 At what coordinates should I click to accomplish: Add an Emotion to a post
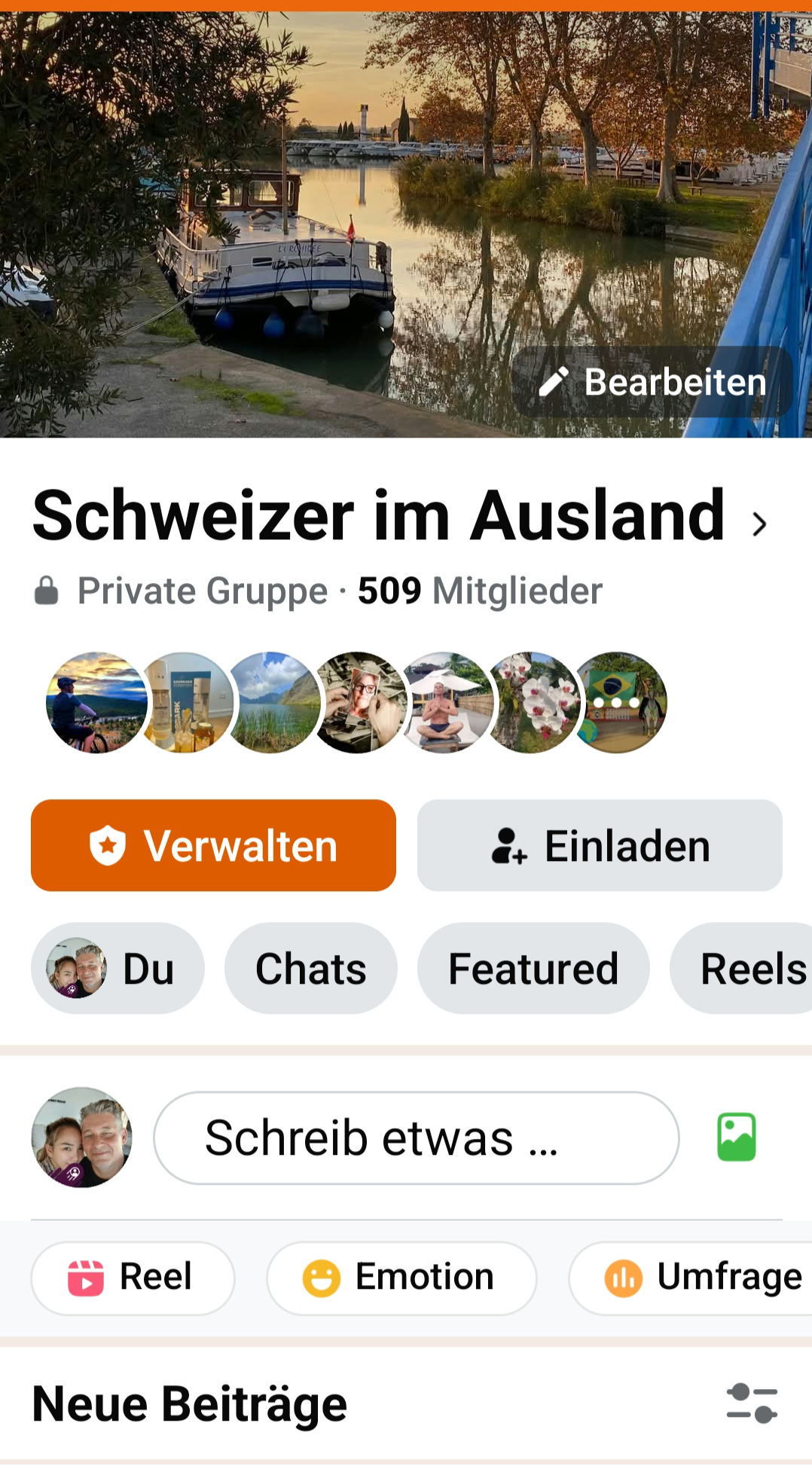pos(401,1278)
